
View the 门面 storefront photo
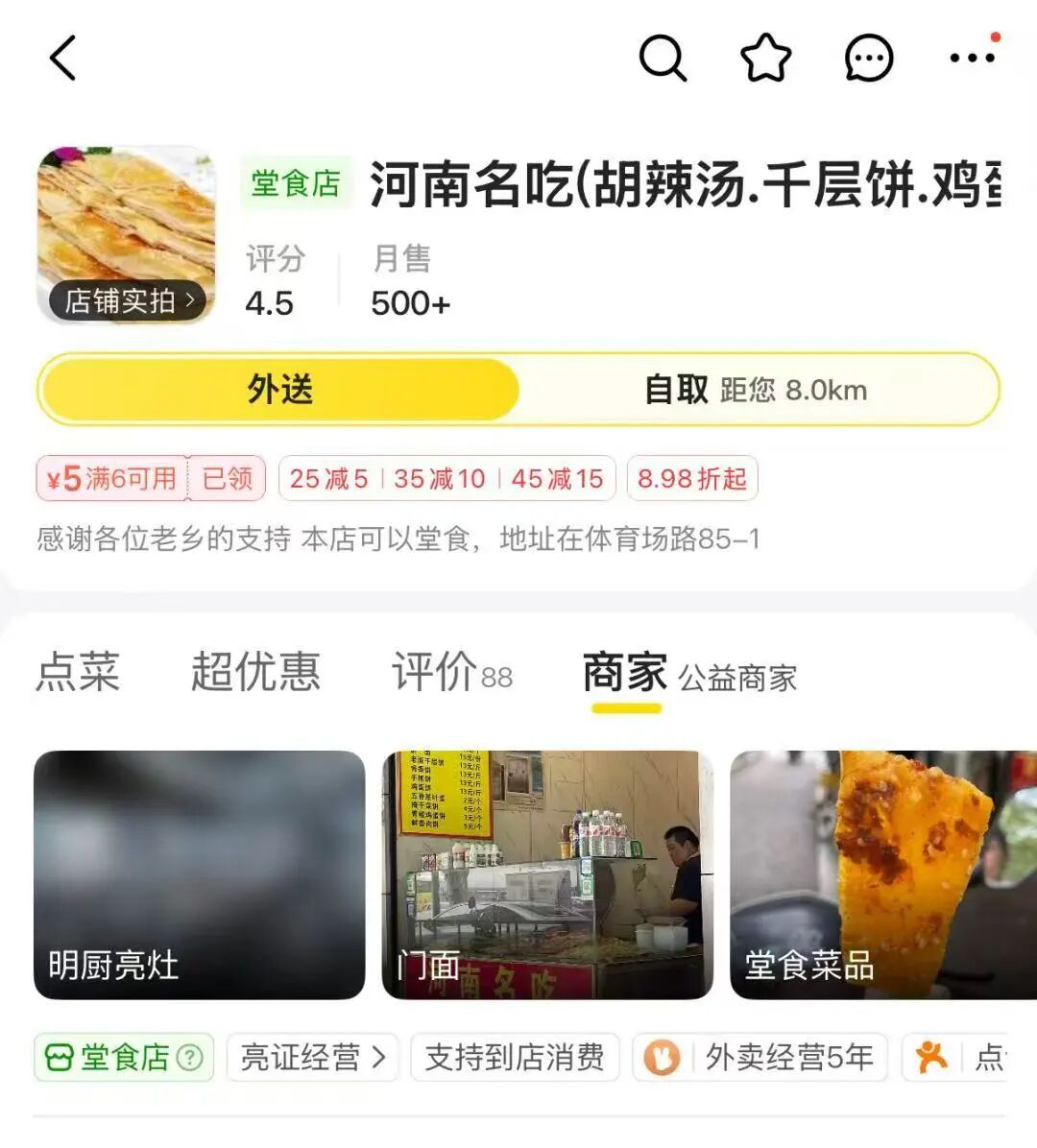point(549,871)
